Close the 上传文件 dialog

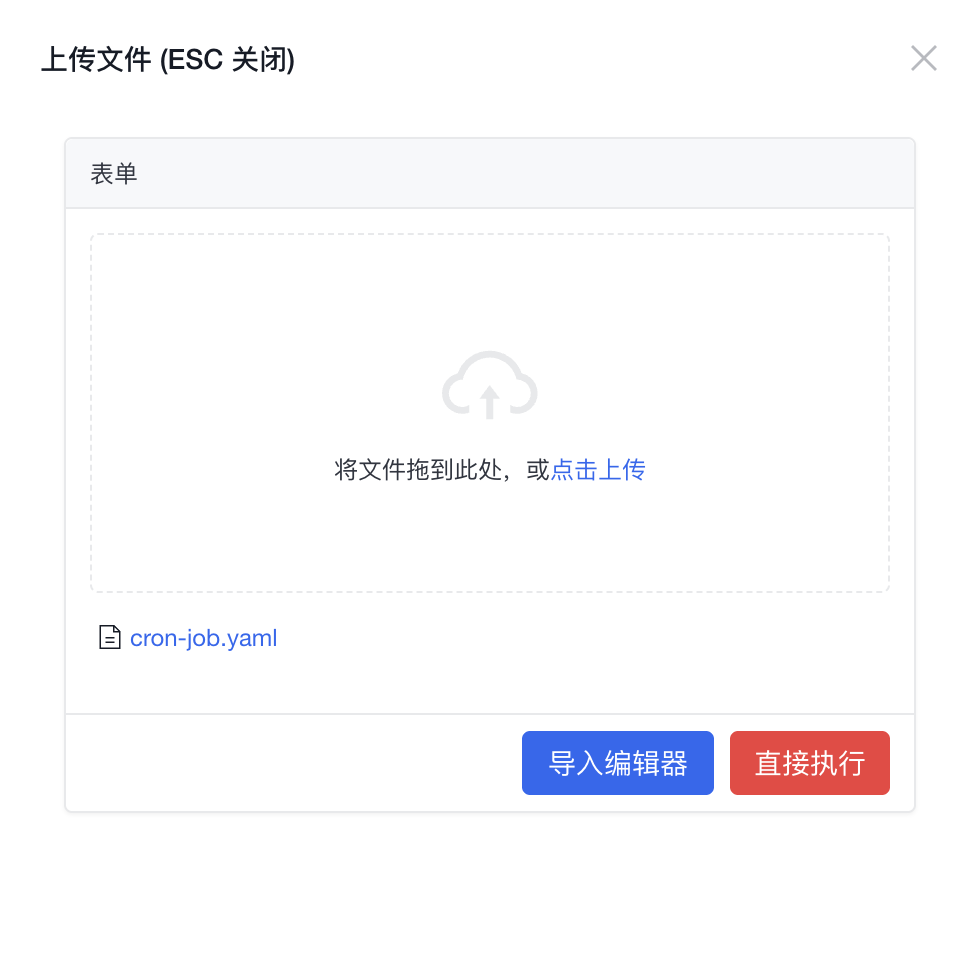click(x=923, y=59)
